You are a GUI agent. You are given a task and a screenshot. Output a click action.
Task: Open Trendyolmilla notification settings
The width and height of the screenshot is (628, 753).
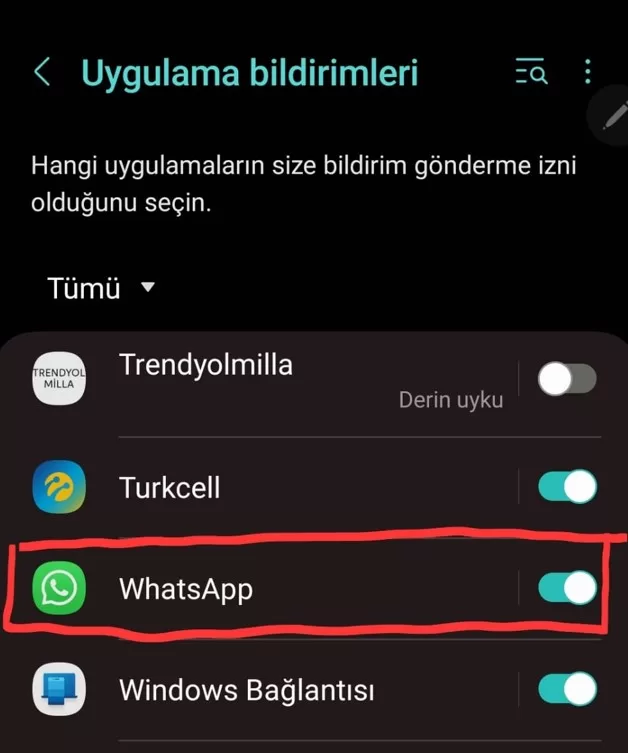[206, 366]
